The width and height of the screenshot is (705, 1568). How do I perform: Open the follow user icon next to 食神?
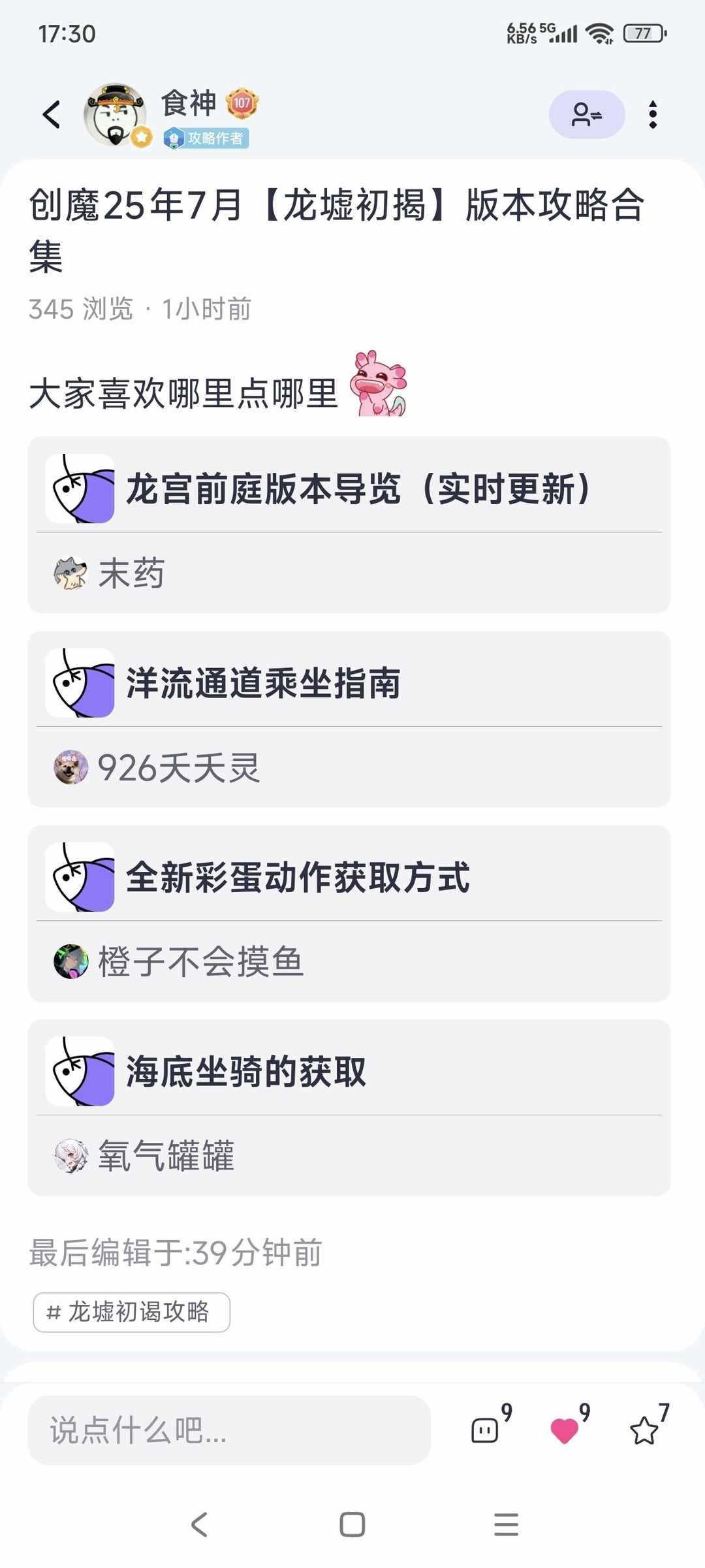point(586,114)
